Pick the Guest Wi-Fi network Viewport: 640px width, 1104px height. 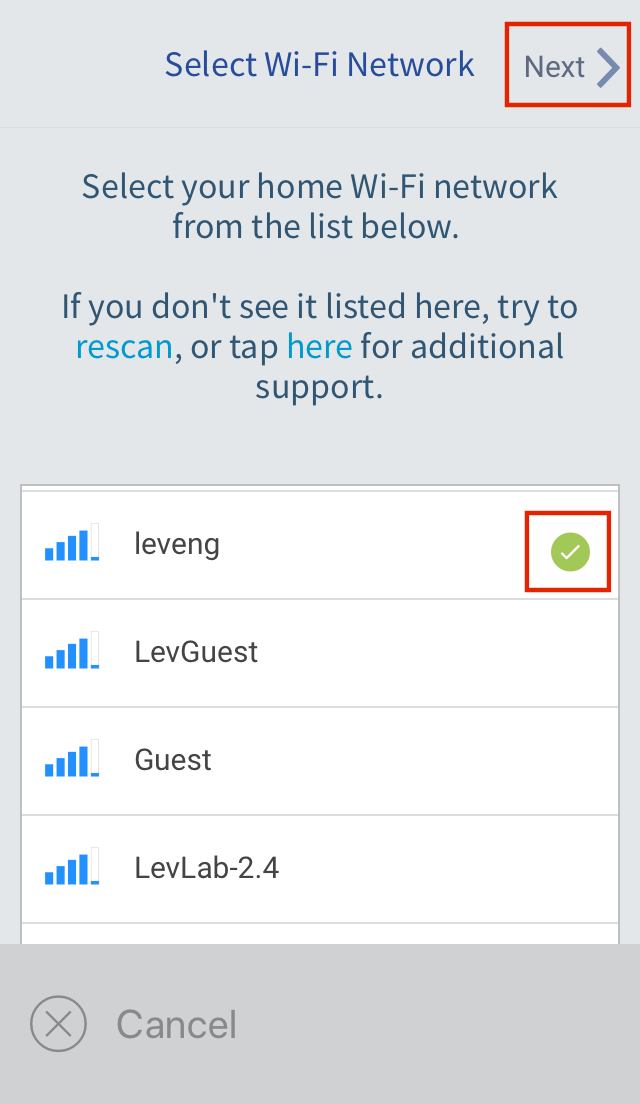(320, 761)
